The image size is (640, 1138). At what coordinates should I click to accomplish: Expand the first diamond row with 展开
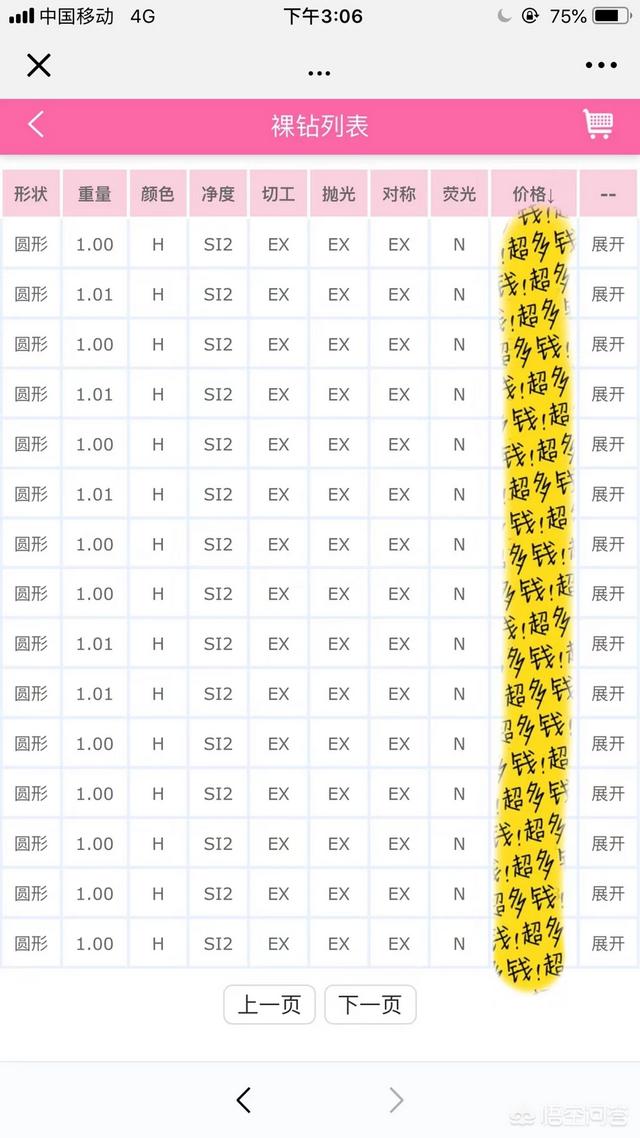[607, 244]
